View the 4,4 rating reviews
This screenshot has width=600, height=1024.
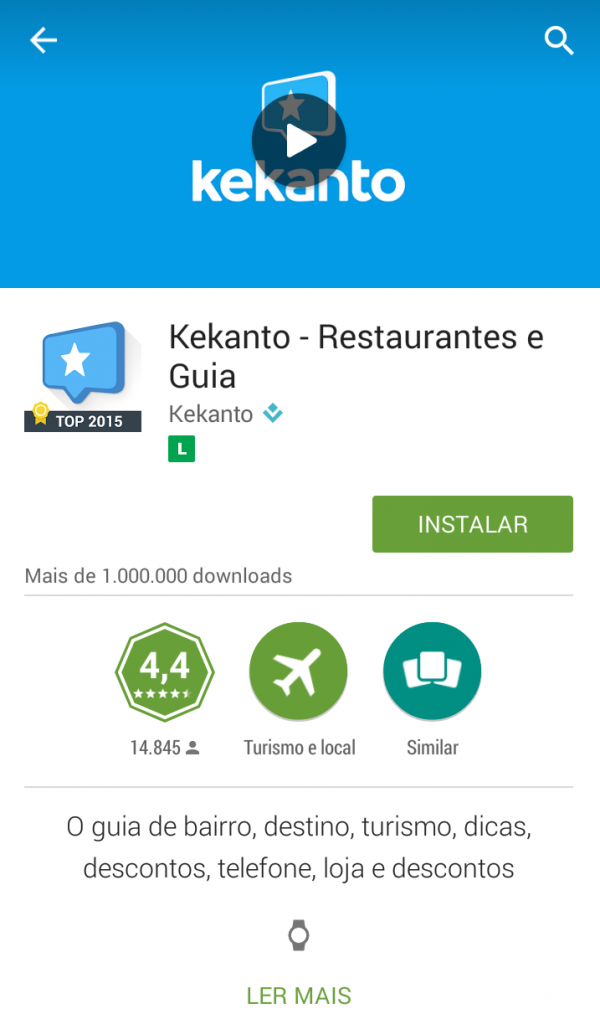pyautogui.click(x=165, y=672)
